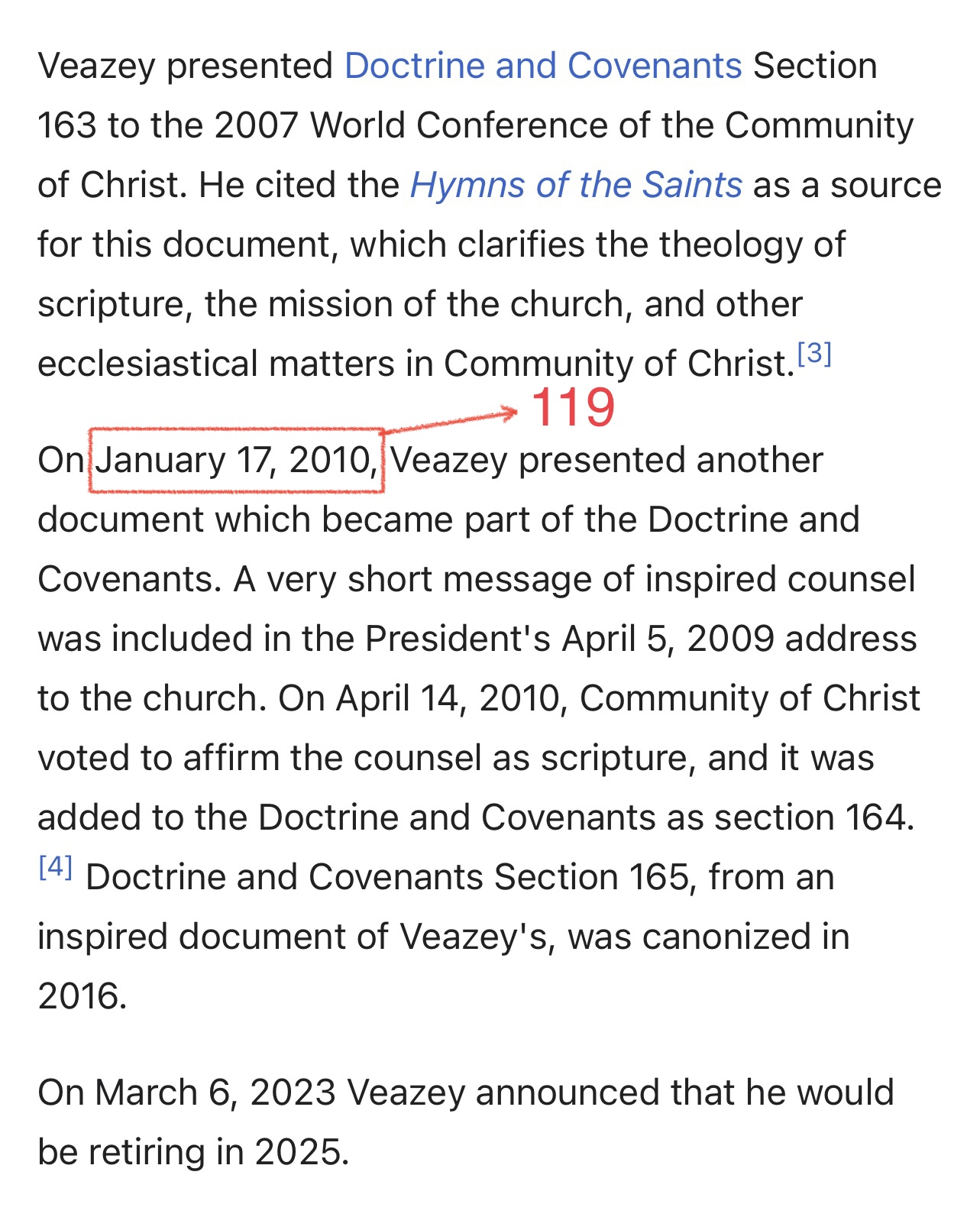
Task: Open the Hymns of the Saints link
Action: tap(576, 185)
